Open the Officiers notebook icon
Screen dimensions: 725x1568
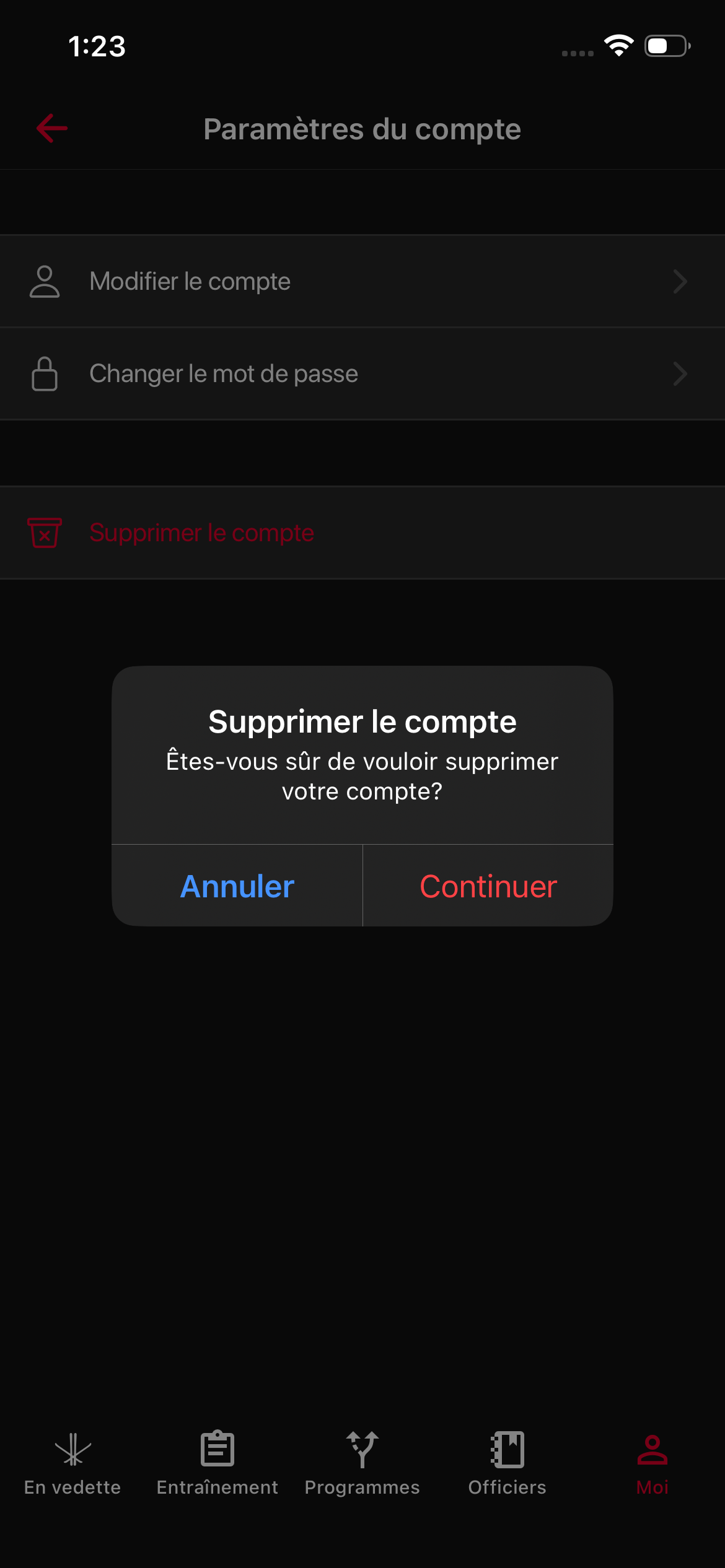point(507,1449)
